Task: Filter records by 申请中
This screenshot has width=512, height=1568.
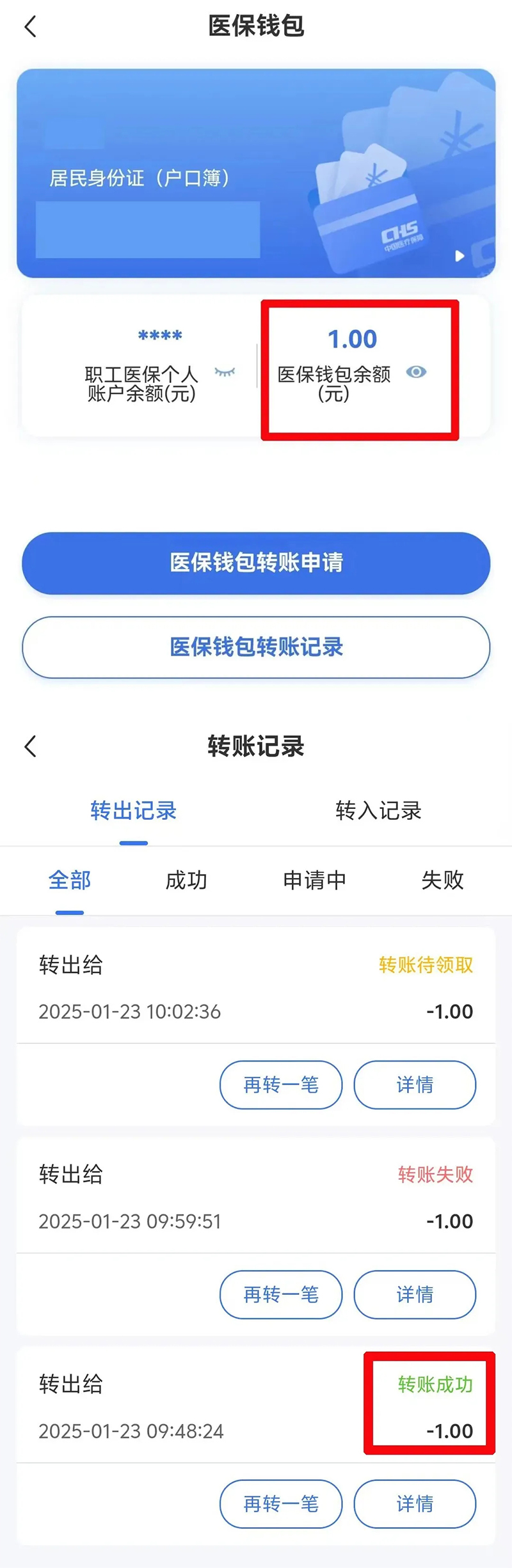Action: click(314, 881)
